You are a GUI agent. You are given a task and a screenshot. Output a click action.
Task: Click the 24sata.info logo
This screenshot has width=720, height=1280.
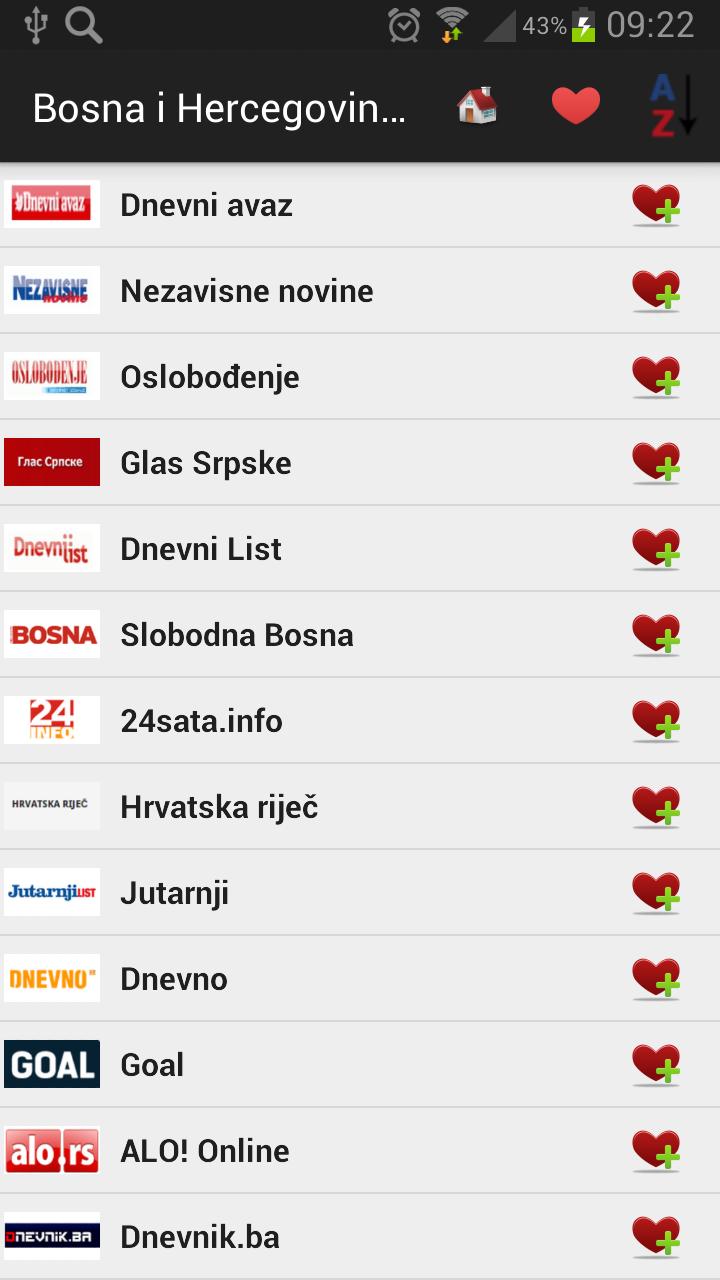tap(51, 720)
